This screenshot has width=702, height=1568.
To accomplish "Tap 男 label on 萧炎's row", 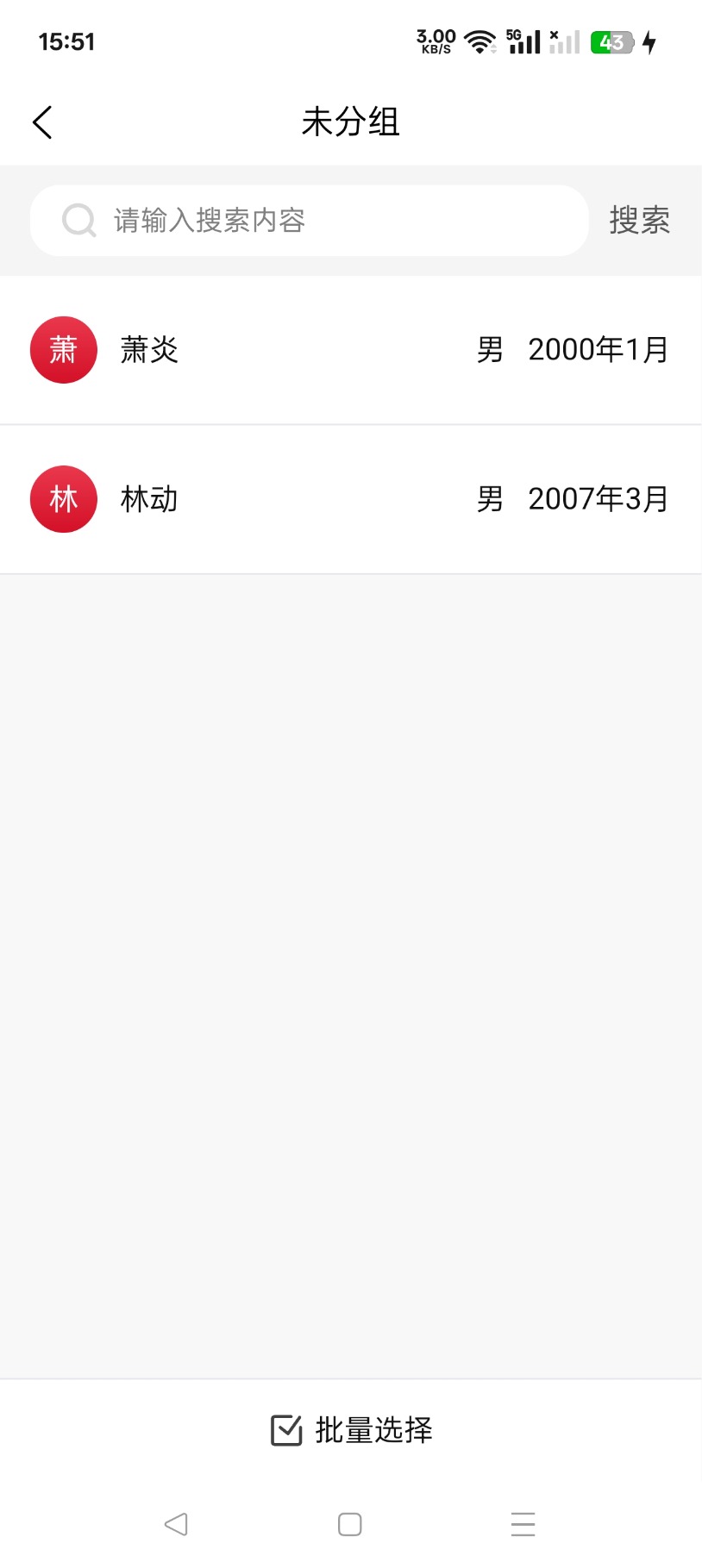I will pyautogui.click(x=490, y=349).
